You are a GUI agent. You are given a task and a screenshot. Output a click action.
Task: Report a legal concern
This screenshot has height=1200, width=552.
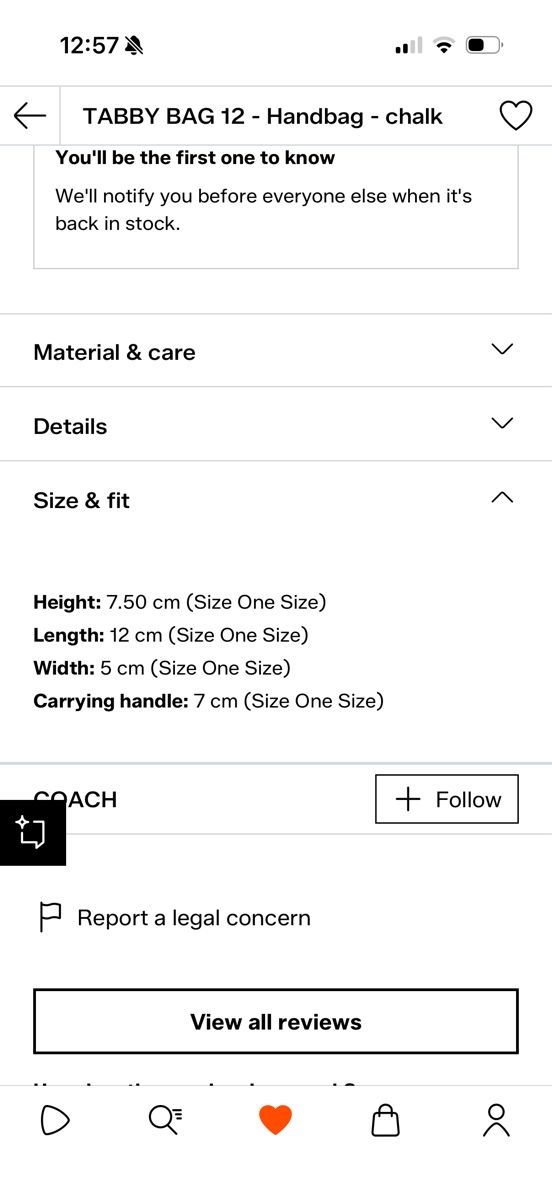click(x=175, y=917)
